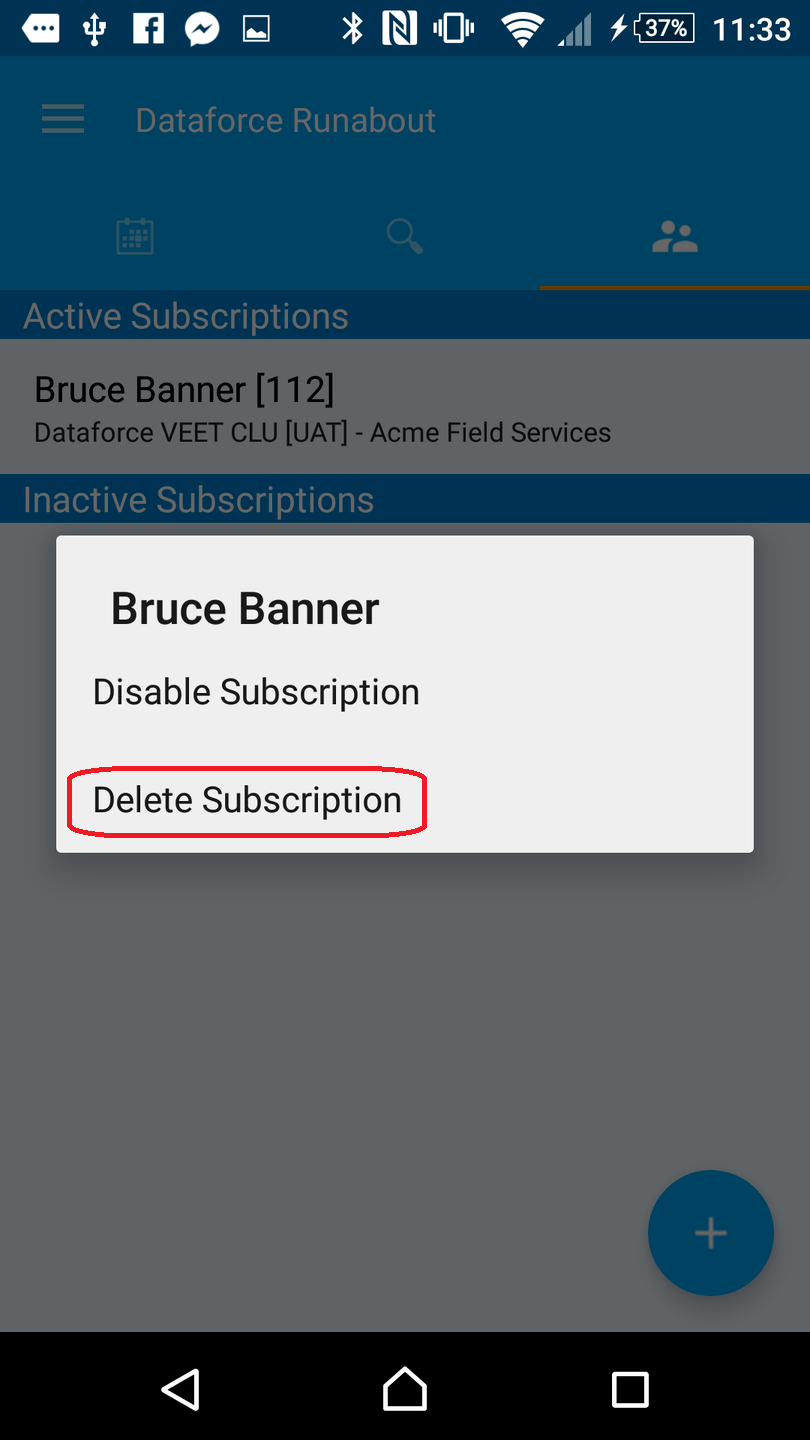Image resolution: width=810 pixels, height=1440 pixels.
Task: Choose Disable Subscription for Bruce Banner
Action: click(256, 692)
